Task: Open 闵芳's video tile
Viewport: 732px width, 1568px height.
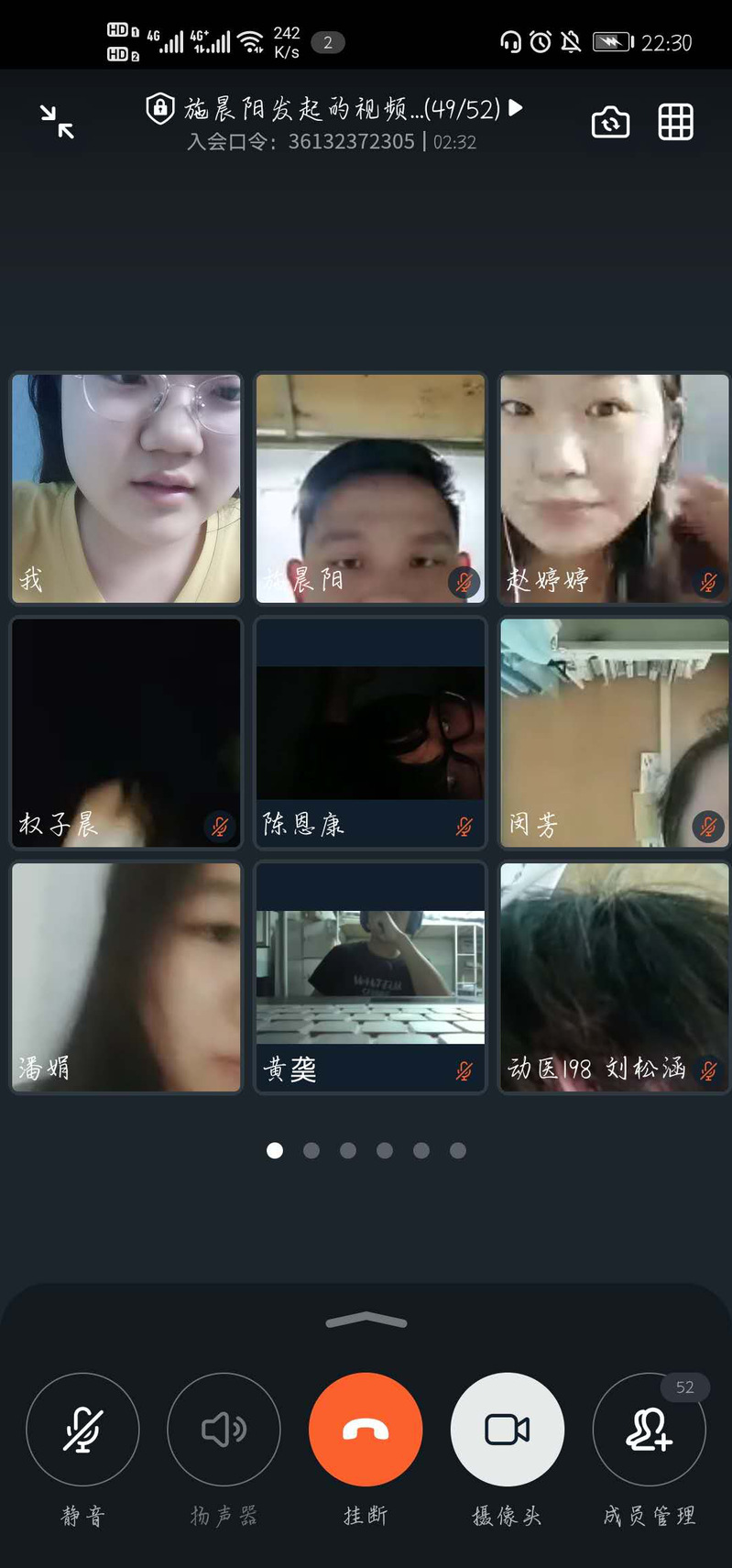Action: [614, 731]
